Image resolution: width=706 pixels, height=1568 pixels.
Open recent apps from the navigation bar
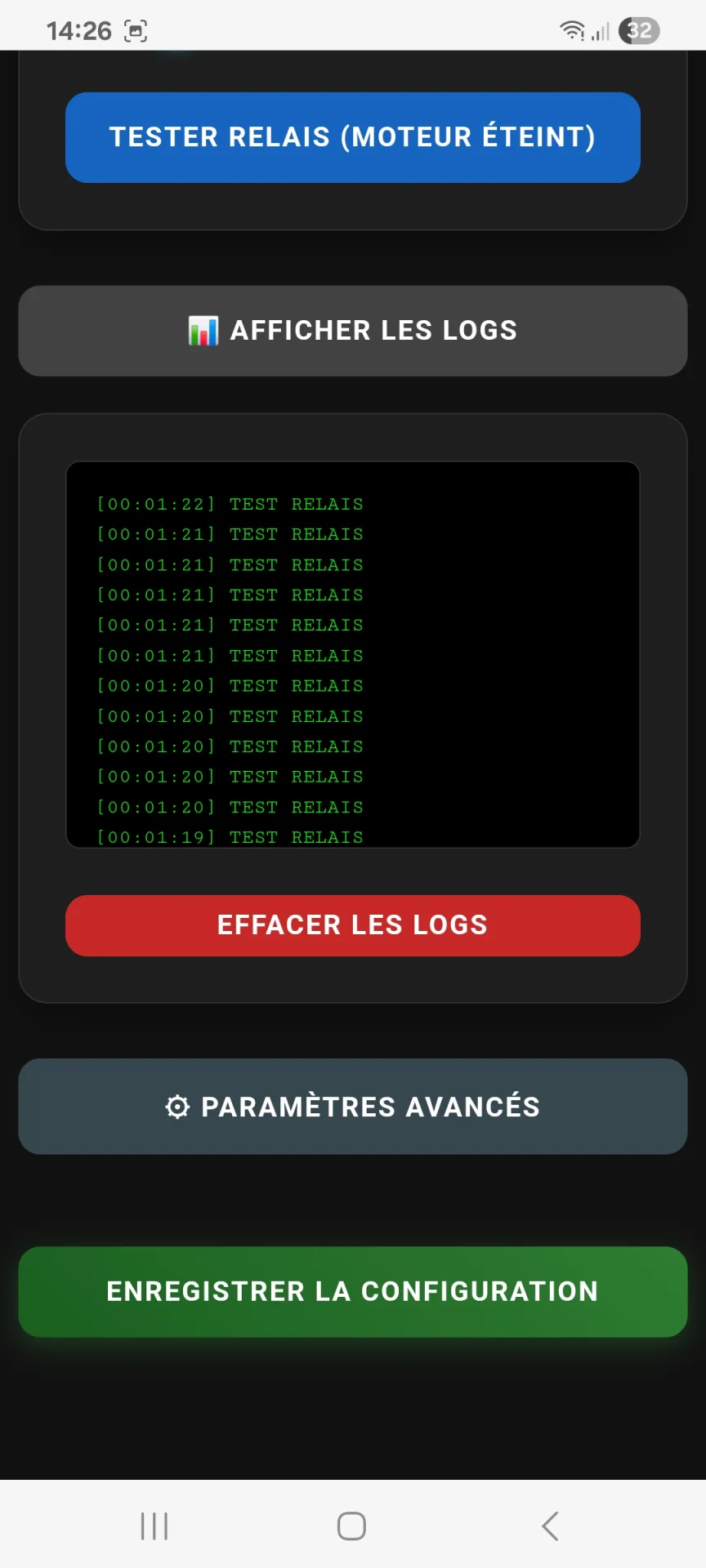coord(154,1526)
